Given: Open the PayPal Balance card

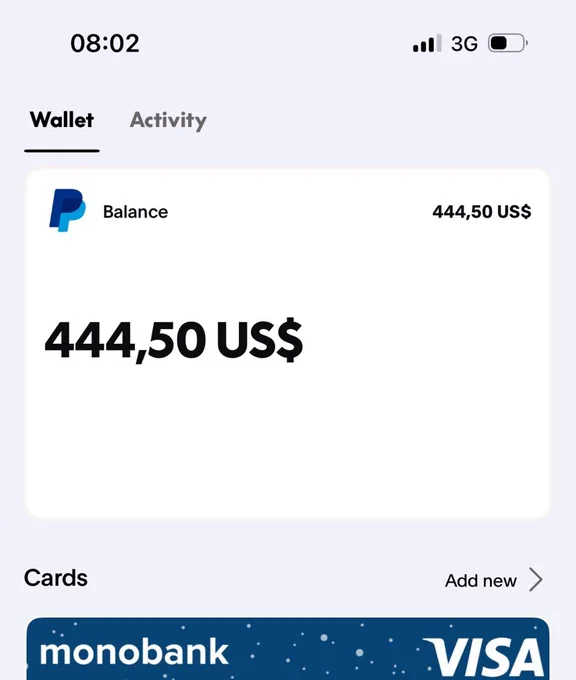Looking at the screenshot, I should point(288,343).
